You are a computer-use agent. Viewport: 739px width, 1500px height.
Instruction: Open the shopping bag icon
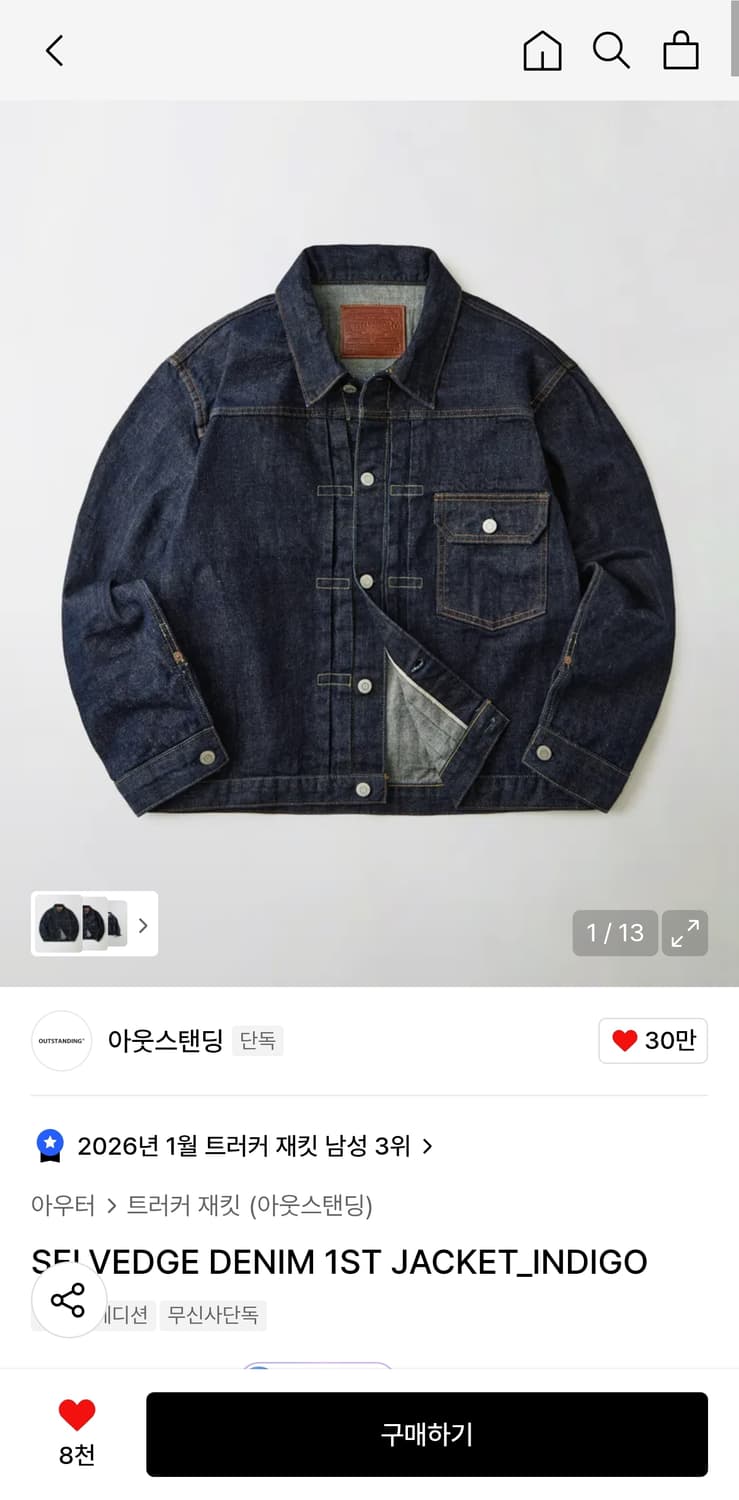(x=680, y=50)
